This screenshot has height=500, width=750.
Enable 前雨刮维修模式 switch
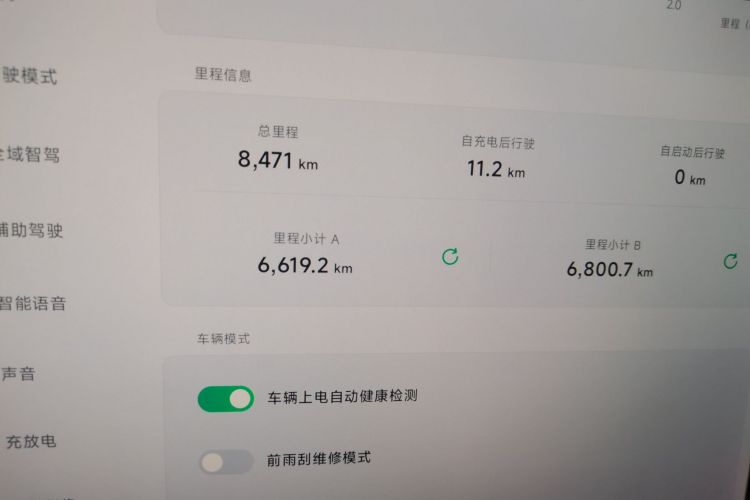[225, 461]
